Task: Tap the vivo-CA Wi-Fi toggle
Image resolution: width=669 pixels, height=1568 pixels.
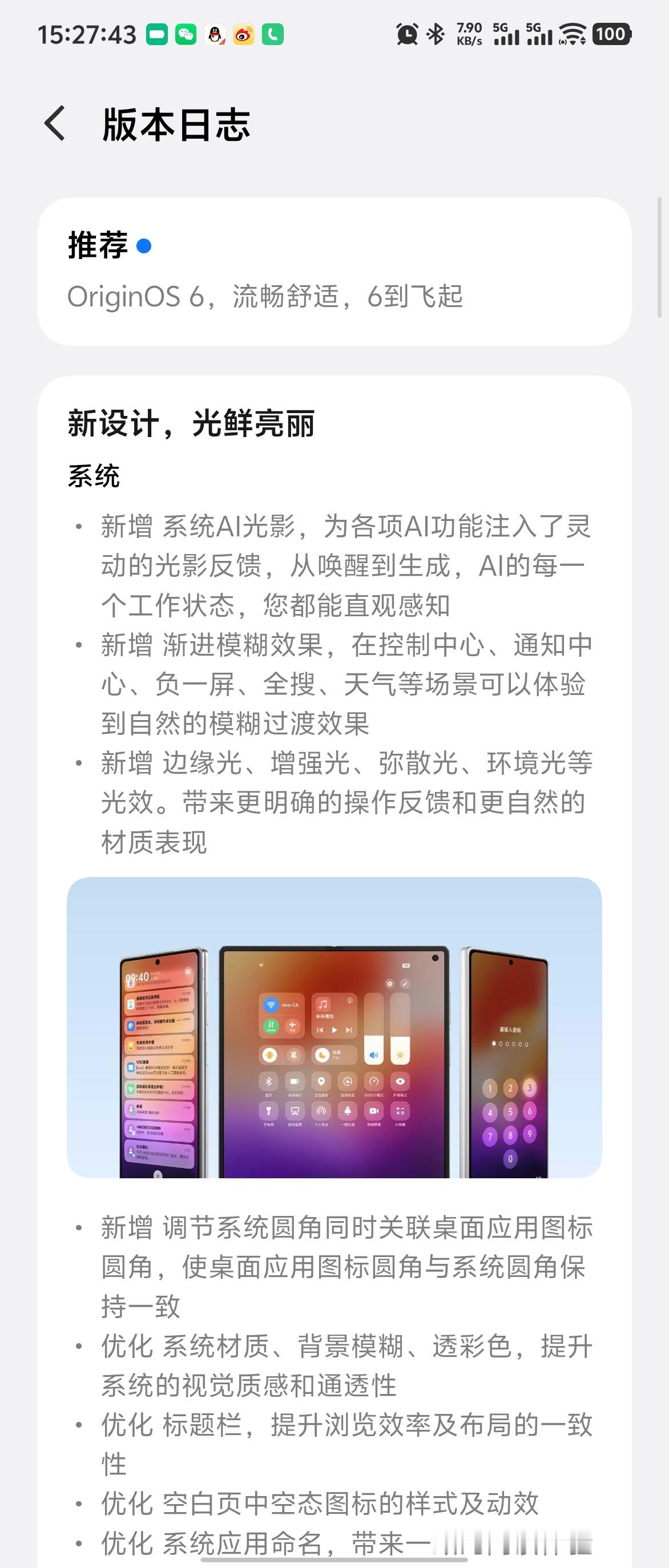Action: 271,1005
